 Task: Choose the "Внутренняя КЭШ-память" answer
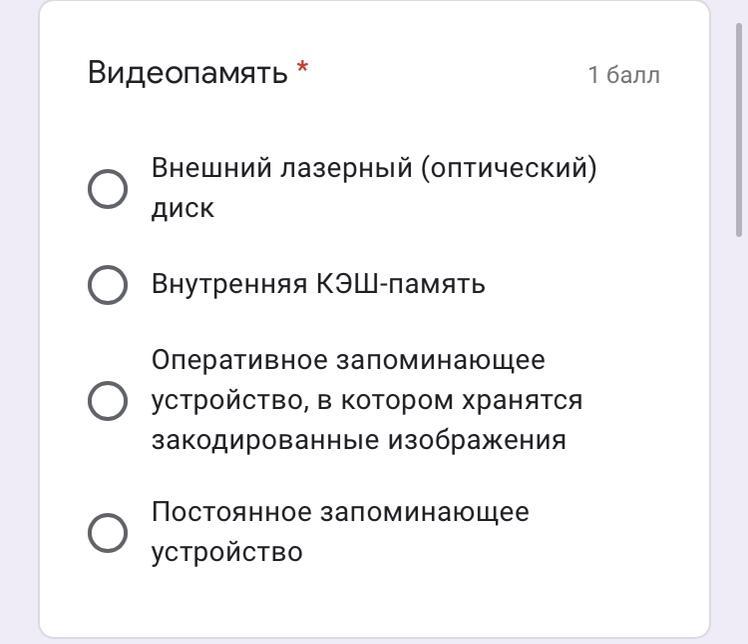(108, 285)
